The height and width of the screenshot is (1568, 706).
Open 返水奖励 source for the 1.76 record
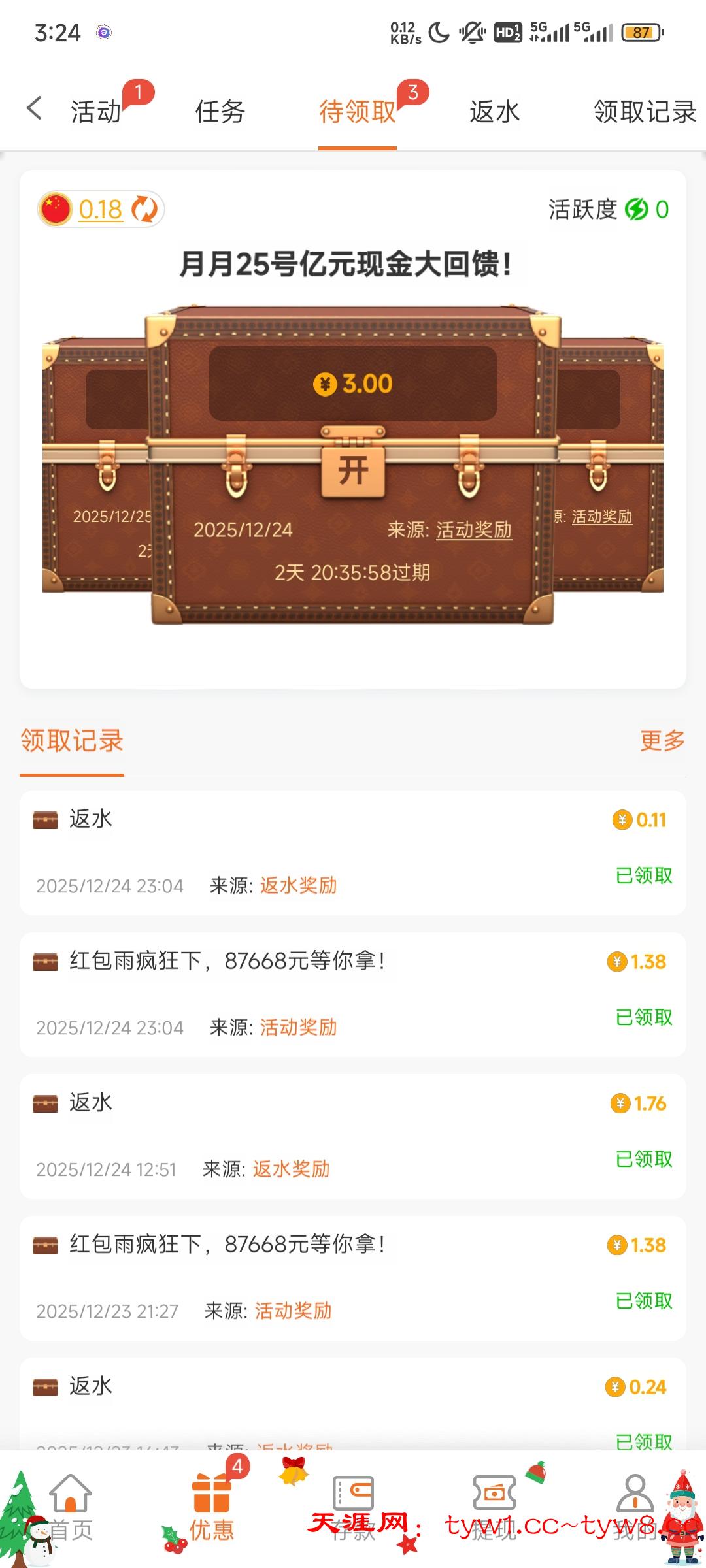[291, 1169]
